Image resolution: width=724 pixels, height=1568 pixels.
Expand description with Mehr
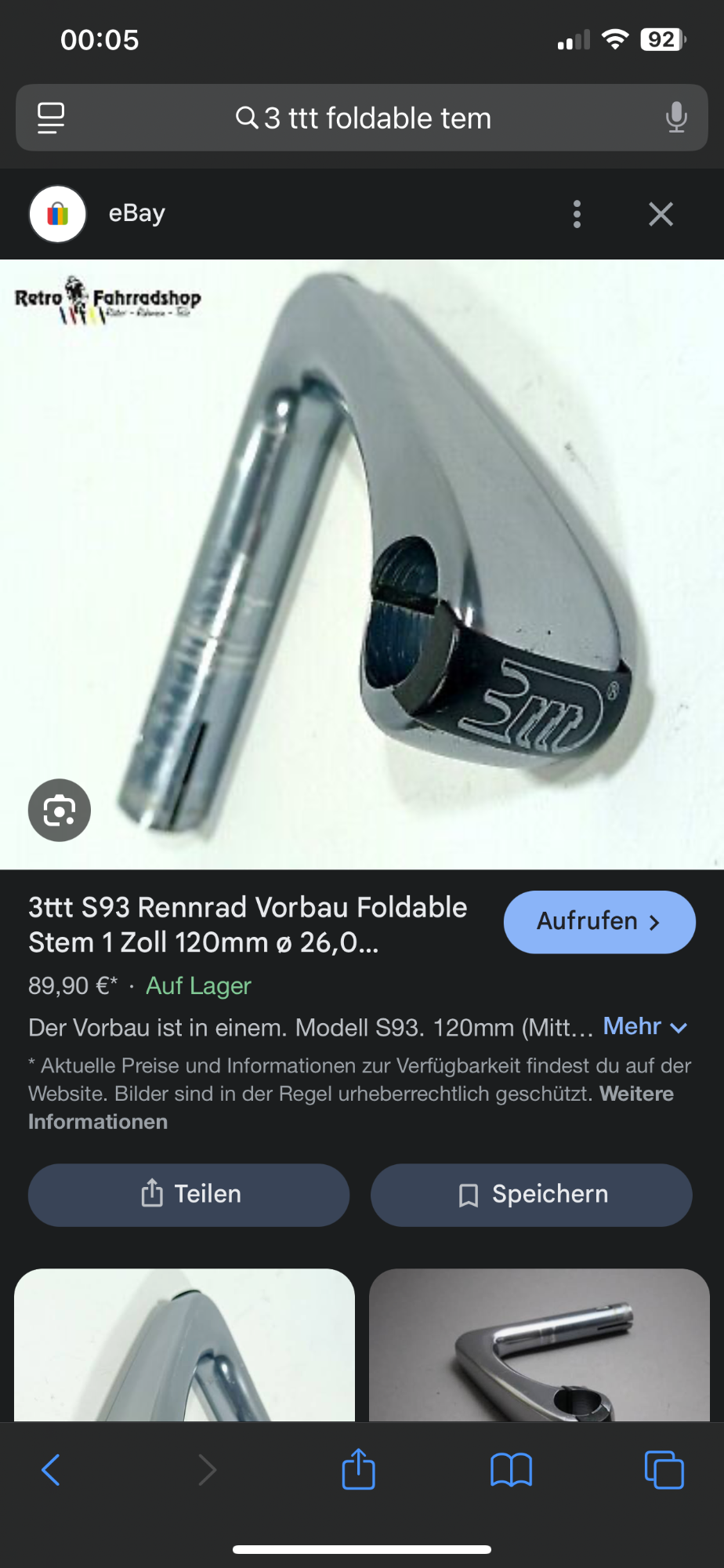[x=644, y=1026]
